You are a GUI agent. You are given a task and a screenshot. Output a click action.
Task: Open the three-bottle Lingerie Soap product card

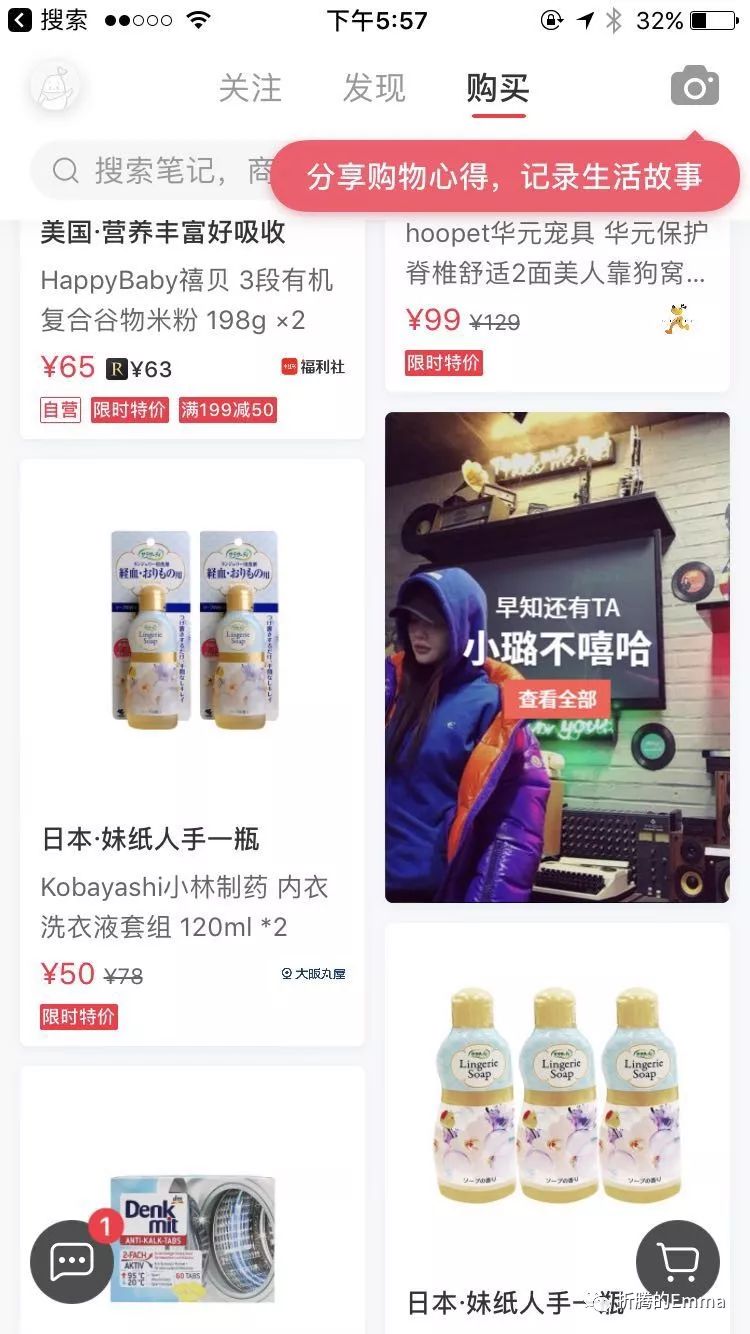557,1100
